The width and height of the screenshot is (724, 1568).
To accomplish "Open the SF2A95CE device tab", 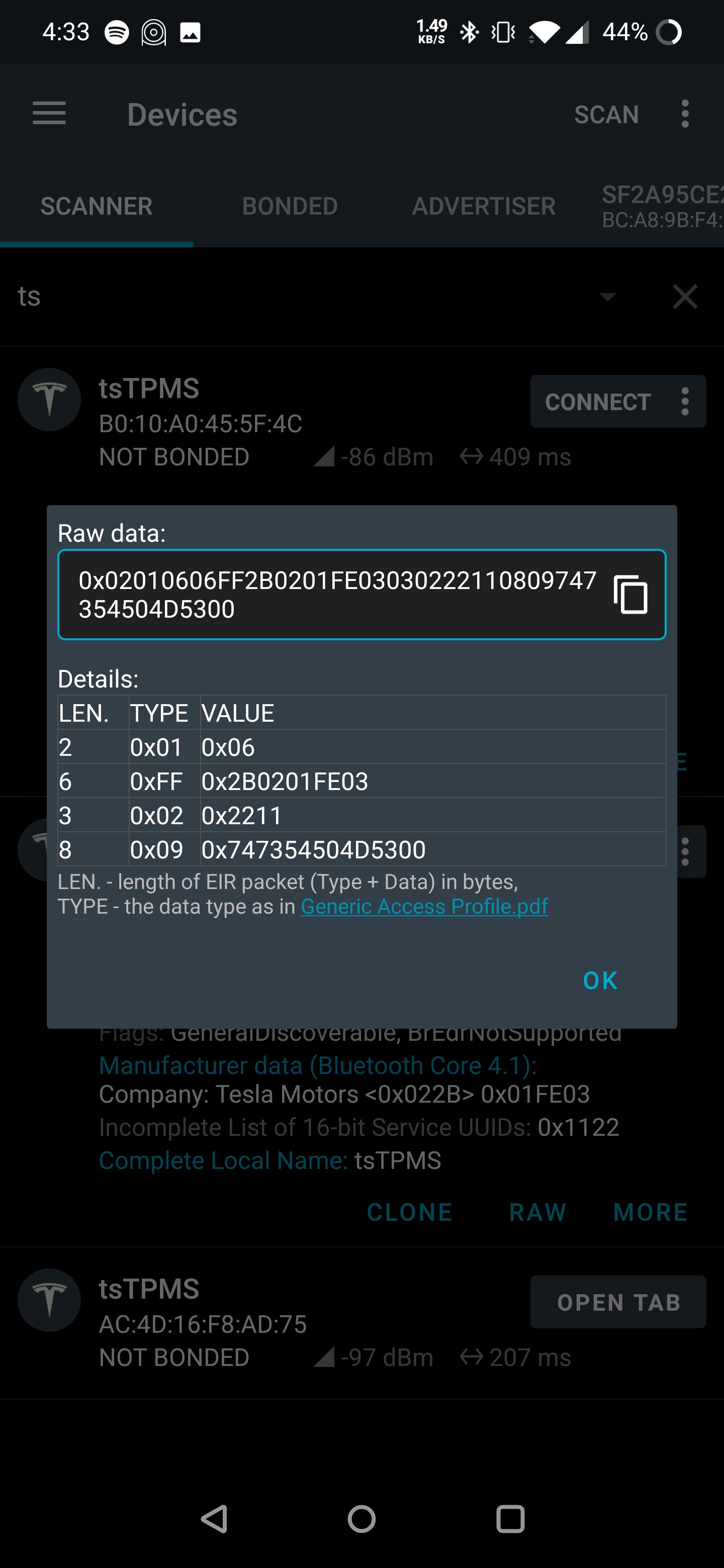I will click(x=661, y=206).
